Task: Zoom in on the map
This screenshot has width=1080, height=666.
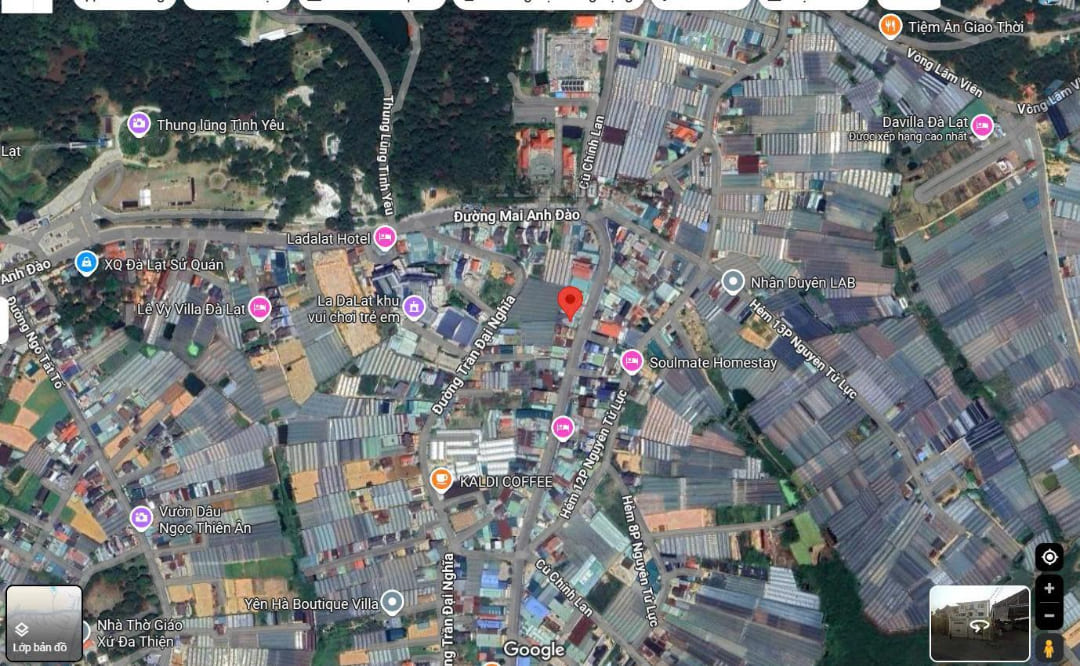Action: coord(1049,588)
